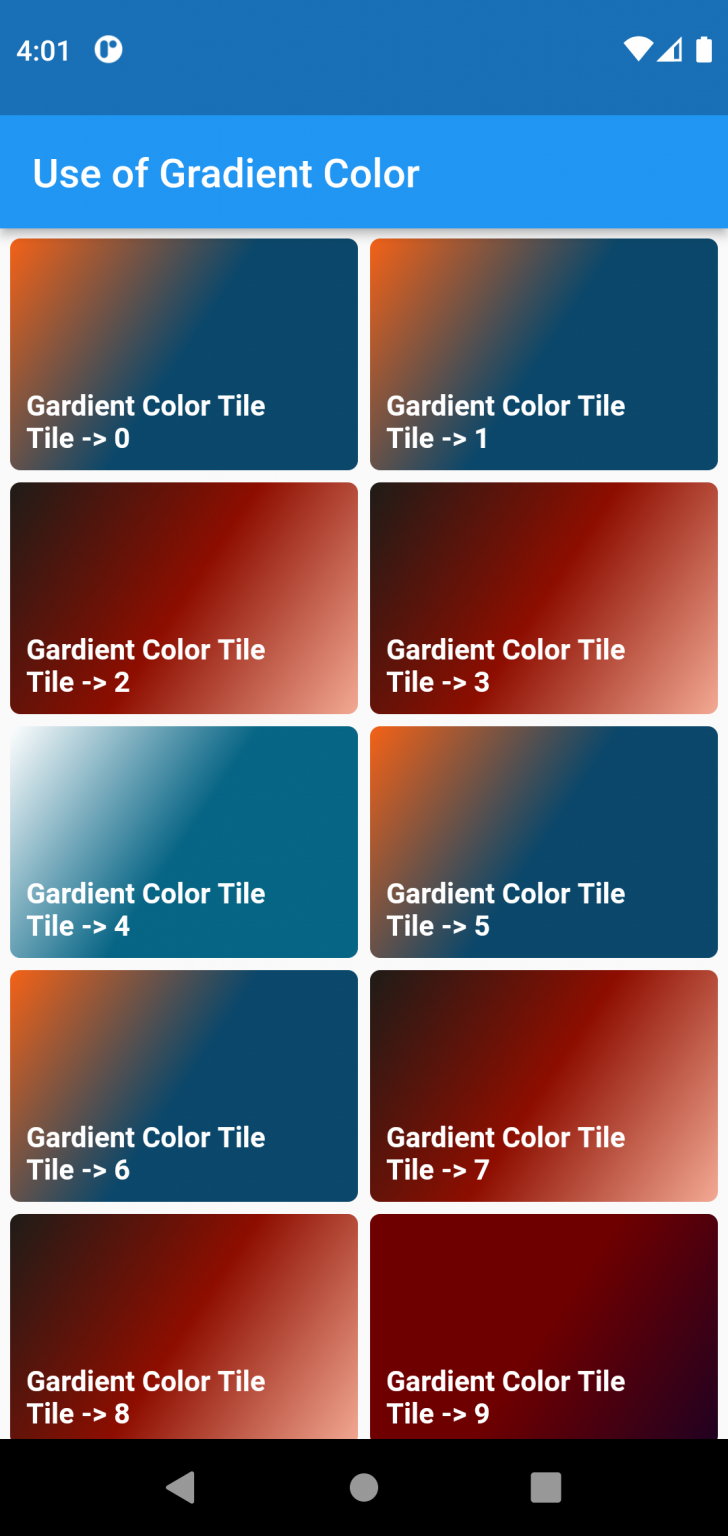Click the Tile -> 0 label text
The width and height of the screenshot is (728, 1536).
78,438
